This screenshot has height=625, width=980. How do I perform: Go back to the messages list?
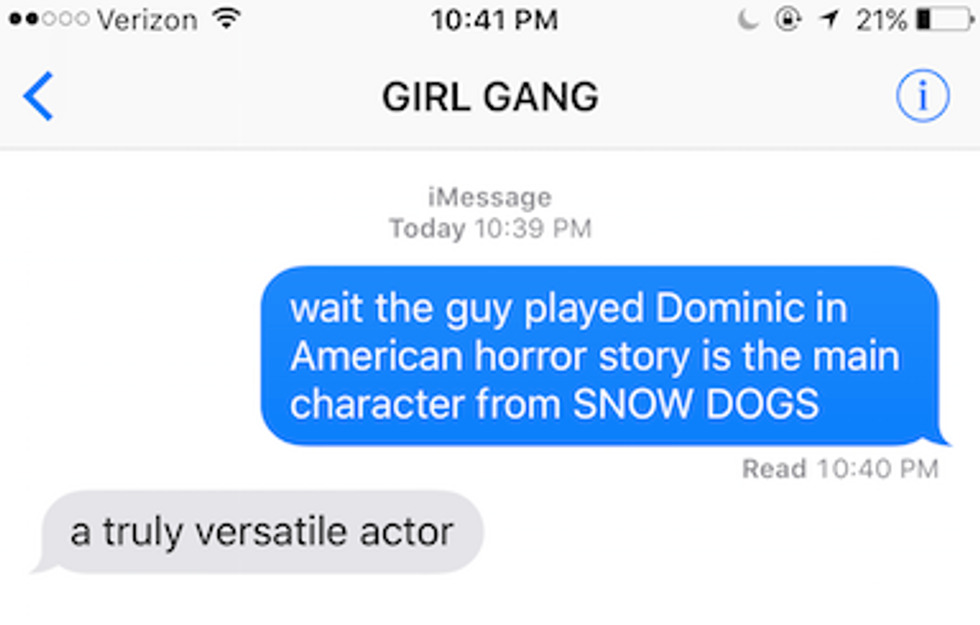(38, 97)
